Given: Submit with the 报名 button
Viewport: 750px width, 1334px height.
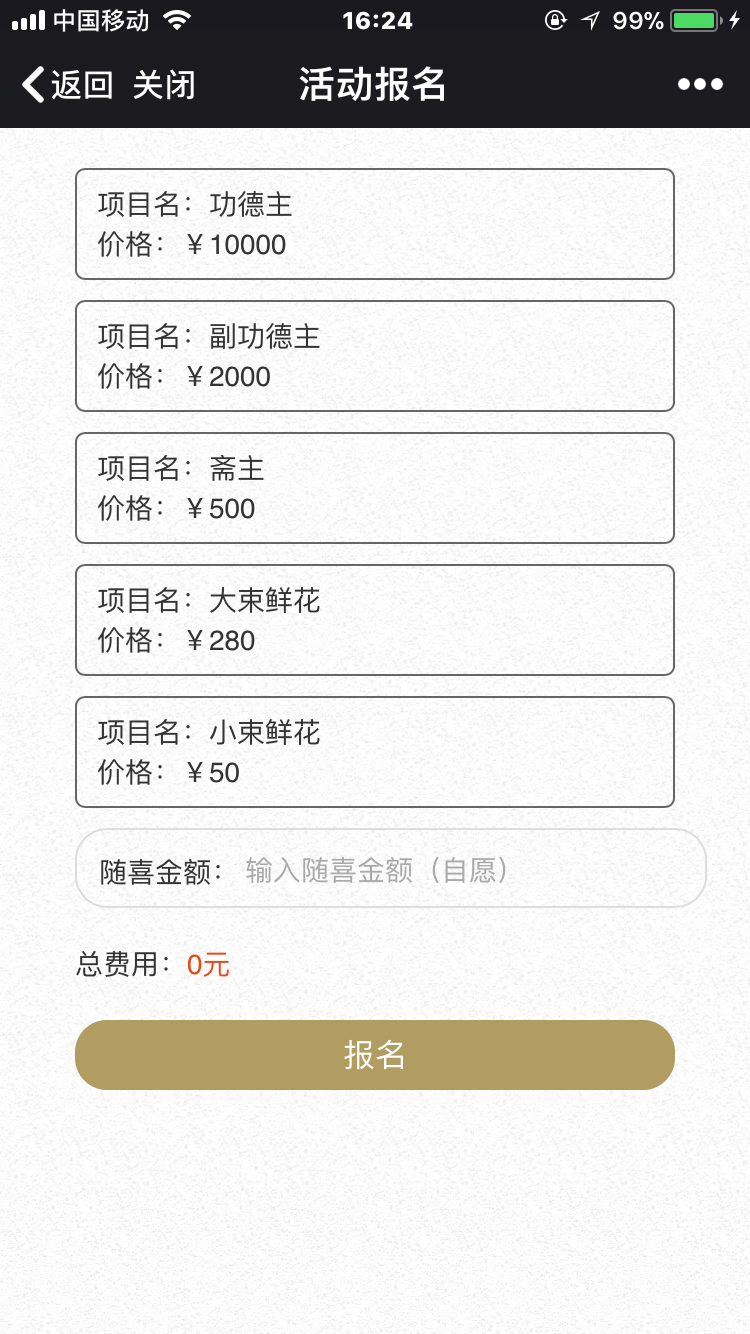Looking at the screenshot, I should pos(375,1055).
